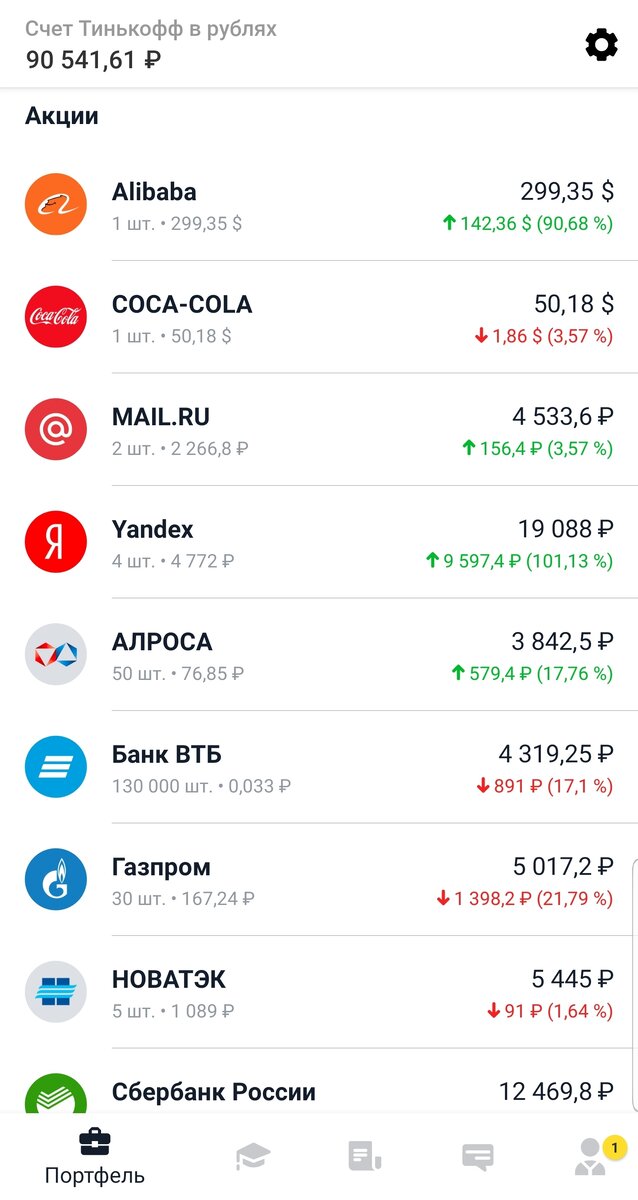Select the АЛРОСА stock position

tap(319, 655)
